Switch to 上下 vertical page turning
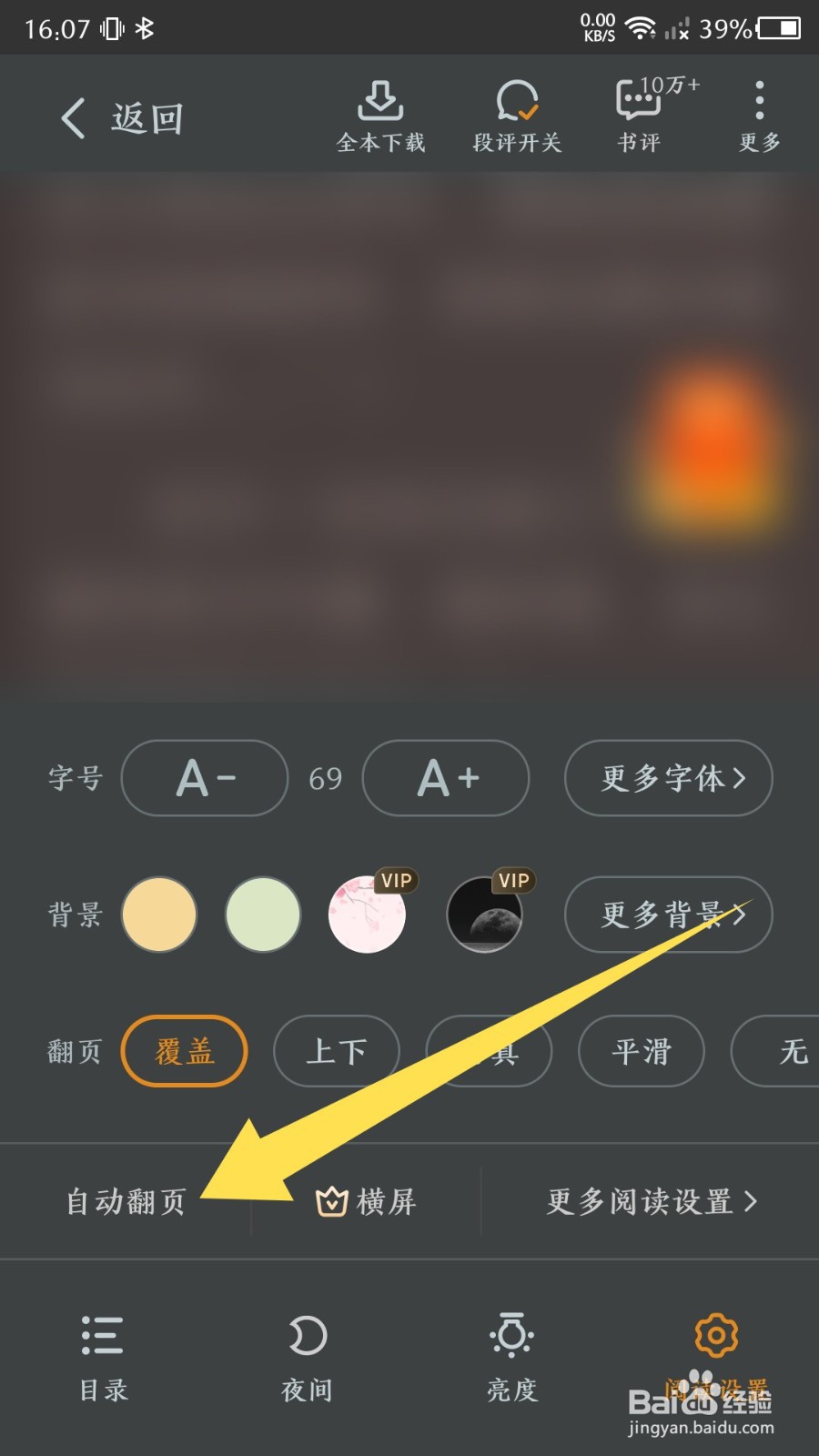Image resolution: width=819 pixels, height=1456 pixels. pyautogui.click(x=336, y=1051)
